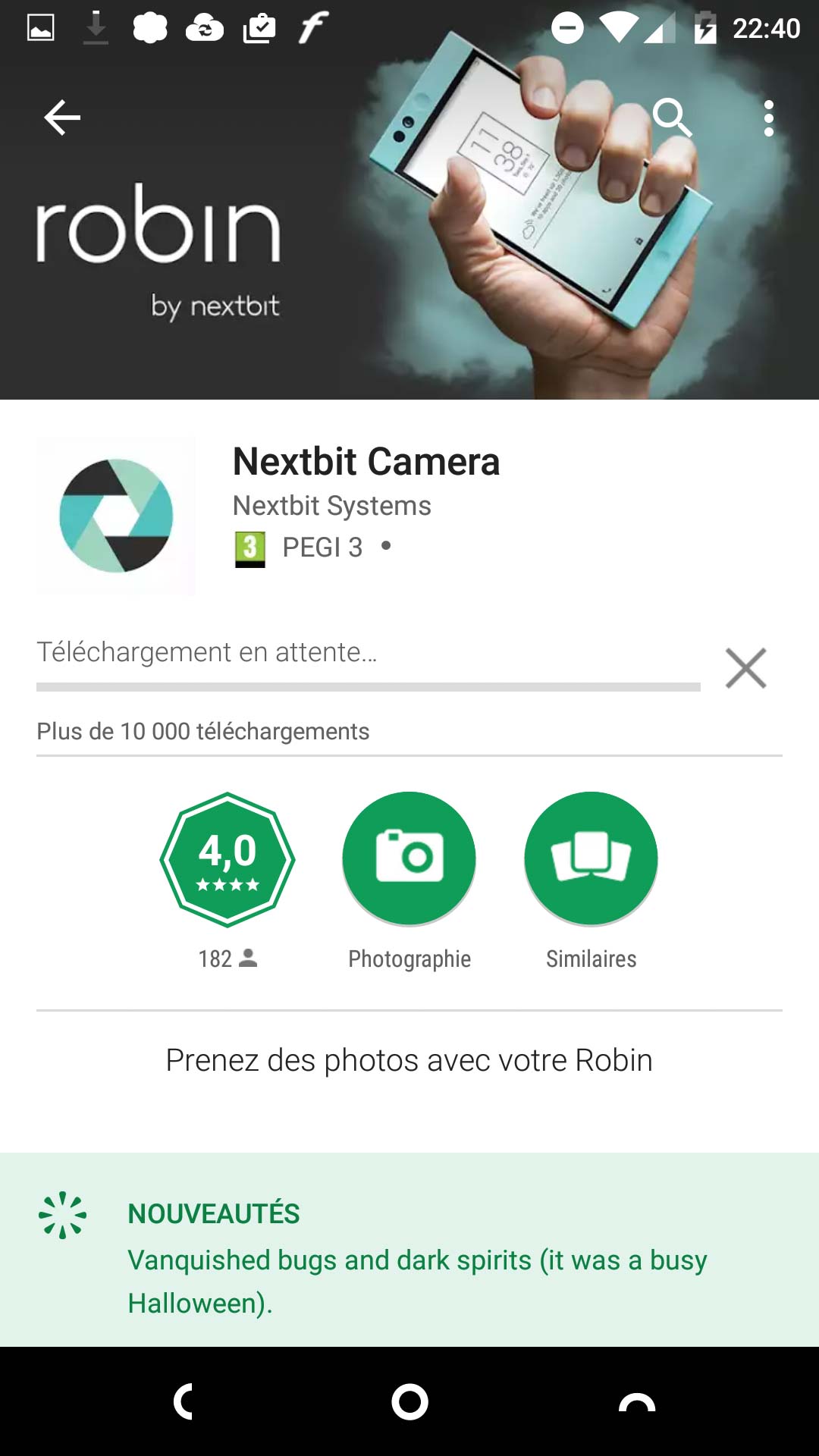Screen dimensions: 819x1456
Task: Go back using the top-left arrow
Action: point(62,118)
